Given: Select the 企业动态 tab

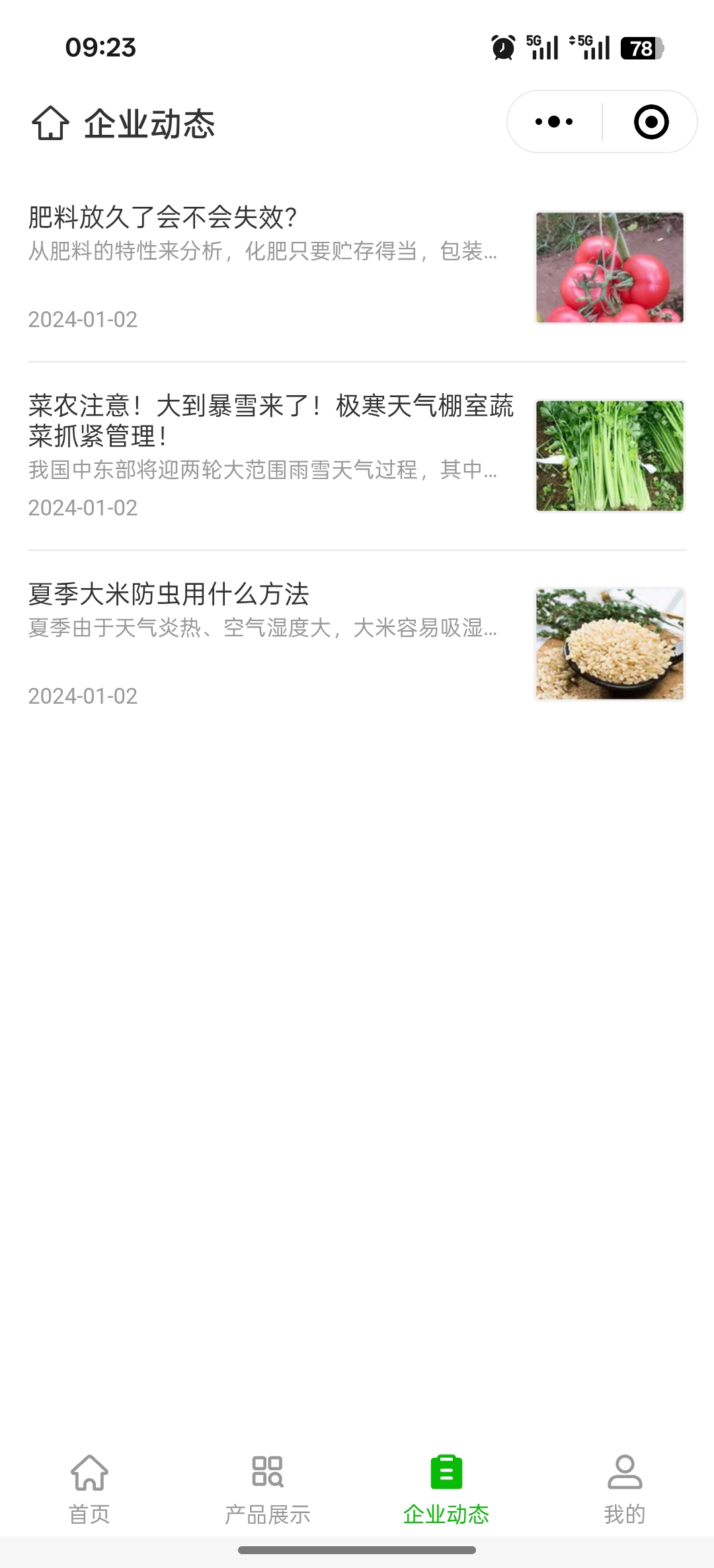Looking at the screenshot, I should pyautogui.click(x=446, y=1487).
